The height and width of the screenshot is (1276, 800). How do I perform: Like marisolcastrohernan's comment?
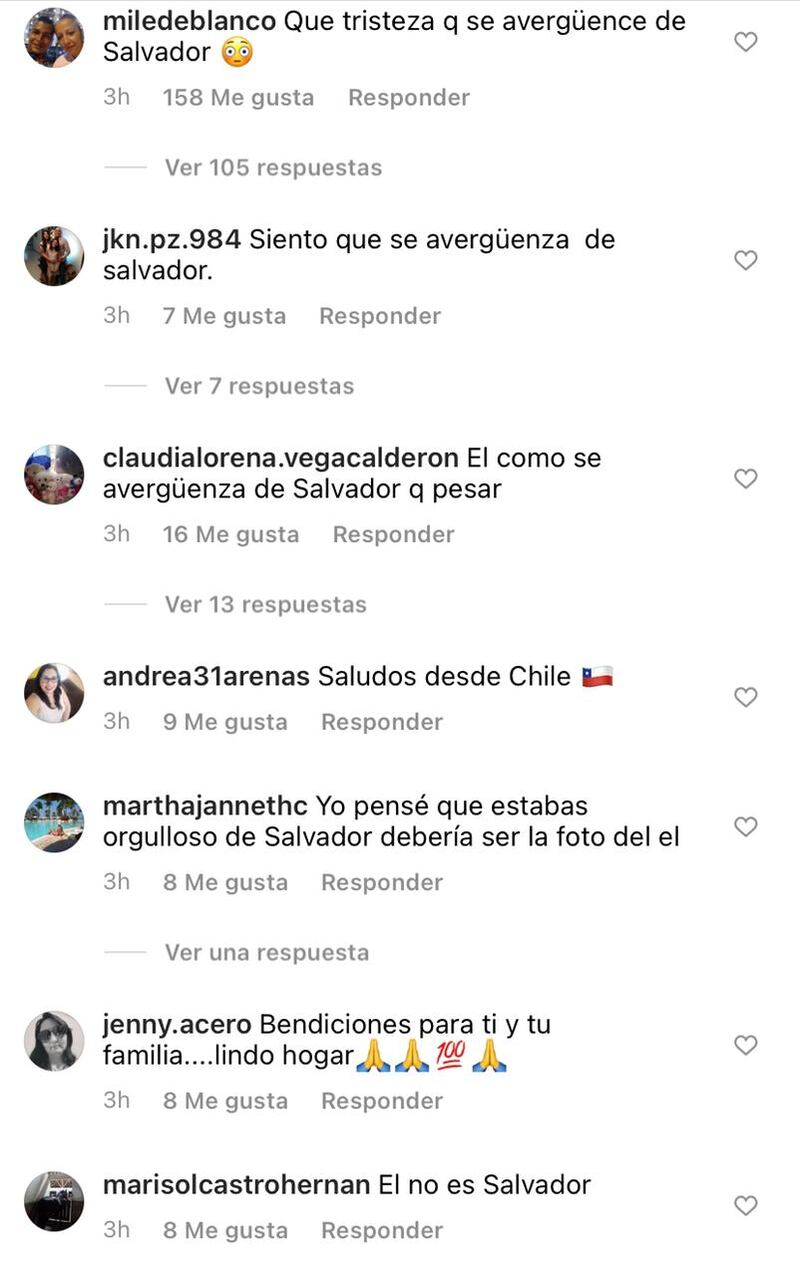(746, 1205)
